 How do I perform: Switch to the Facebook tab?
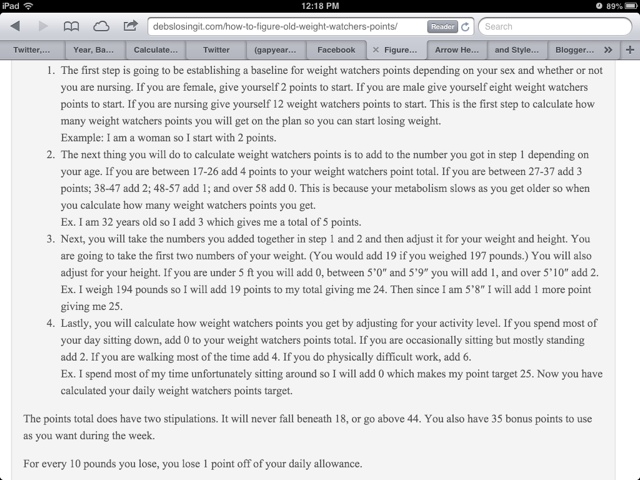point(336,50)
